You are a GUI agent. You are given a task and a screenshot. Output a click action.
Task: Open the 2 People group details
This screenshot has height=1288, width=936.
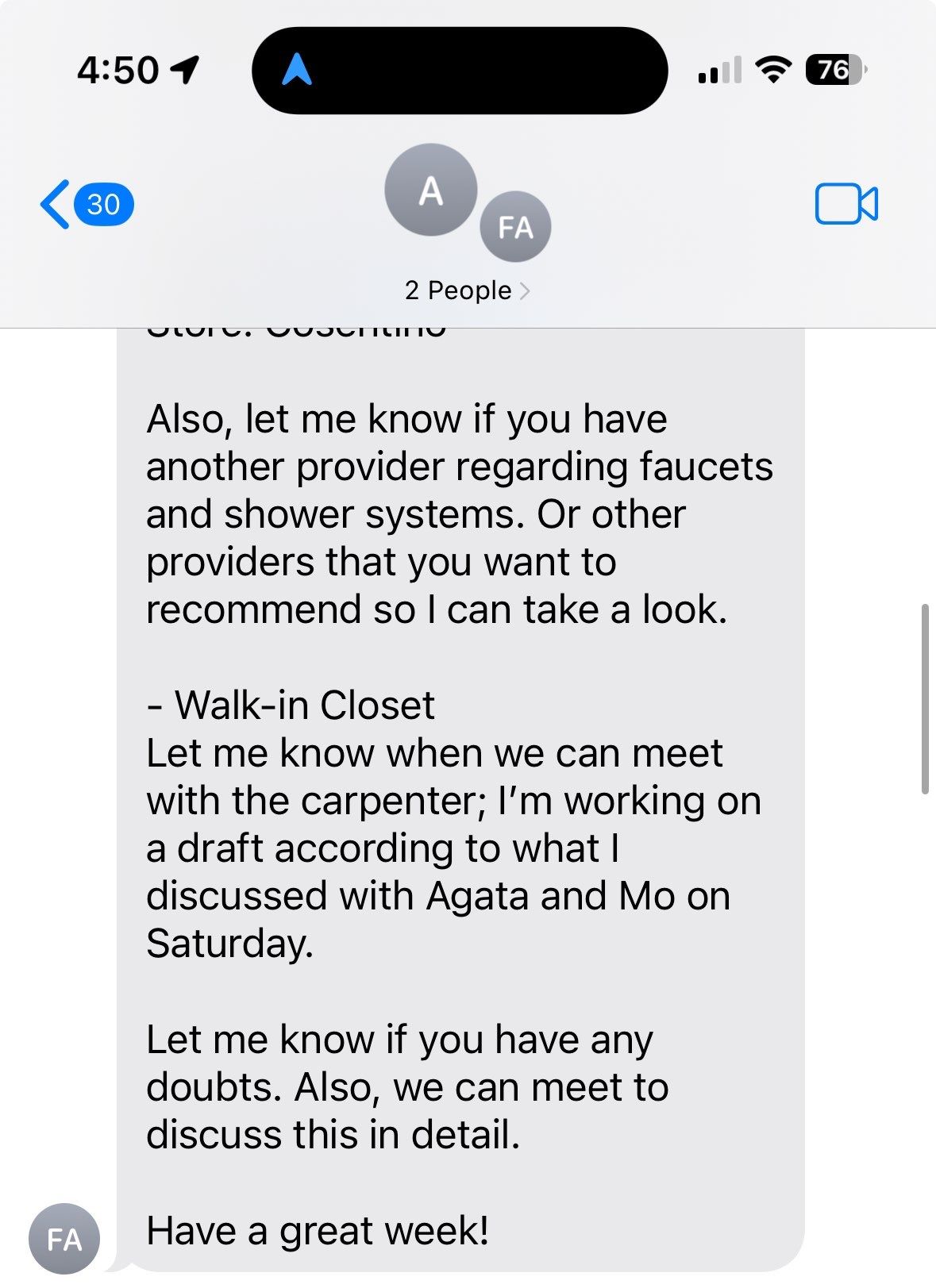[x=467, y=290]
